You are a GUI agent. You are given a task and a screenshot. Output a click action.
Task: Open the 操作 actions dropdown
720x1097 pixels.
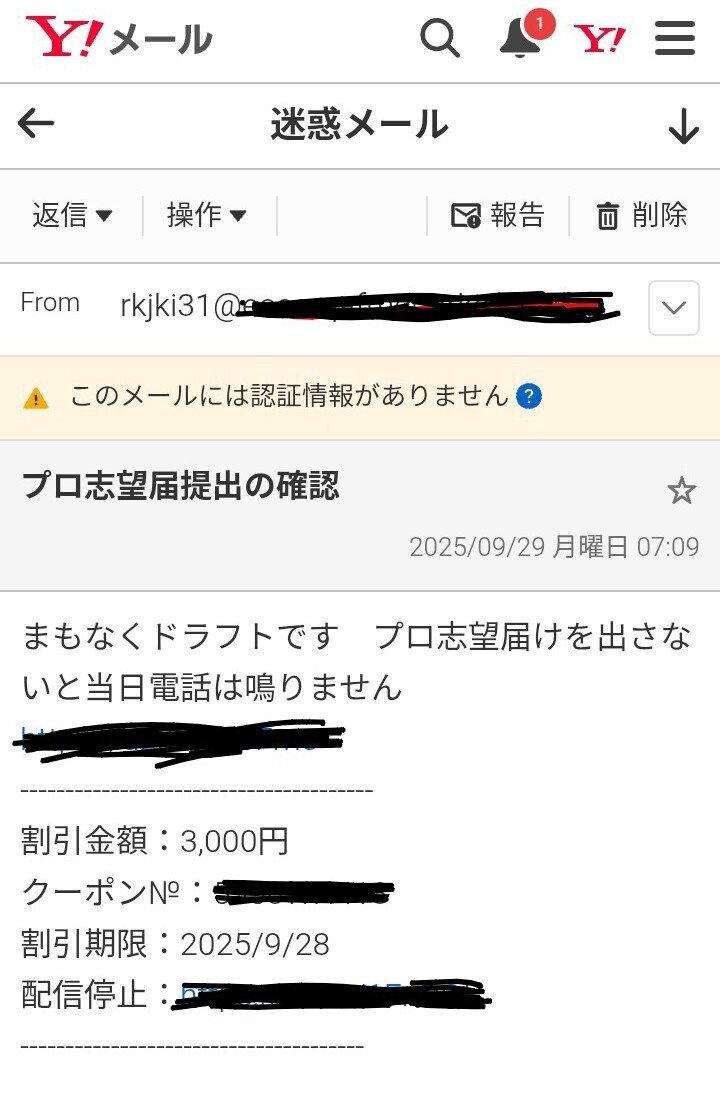point(205,214)
